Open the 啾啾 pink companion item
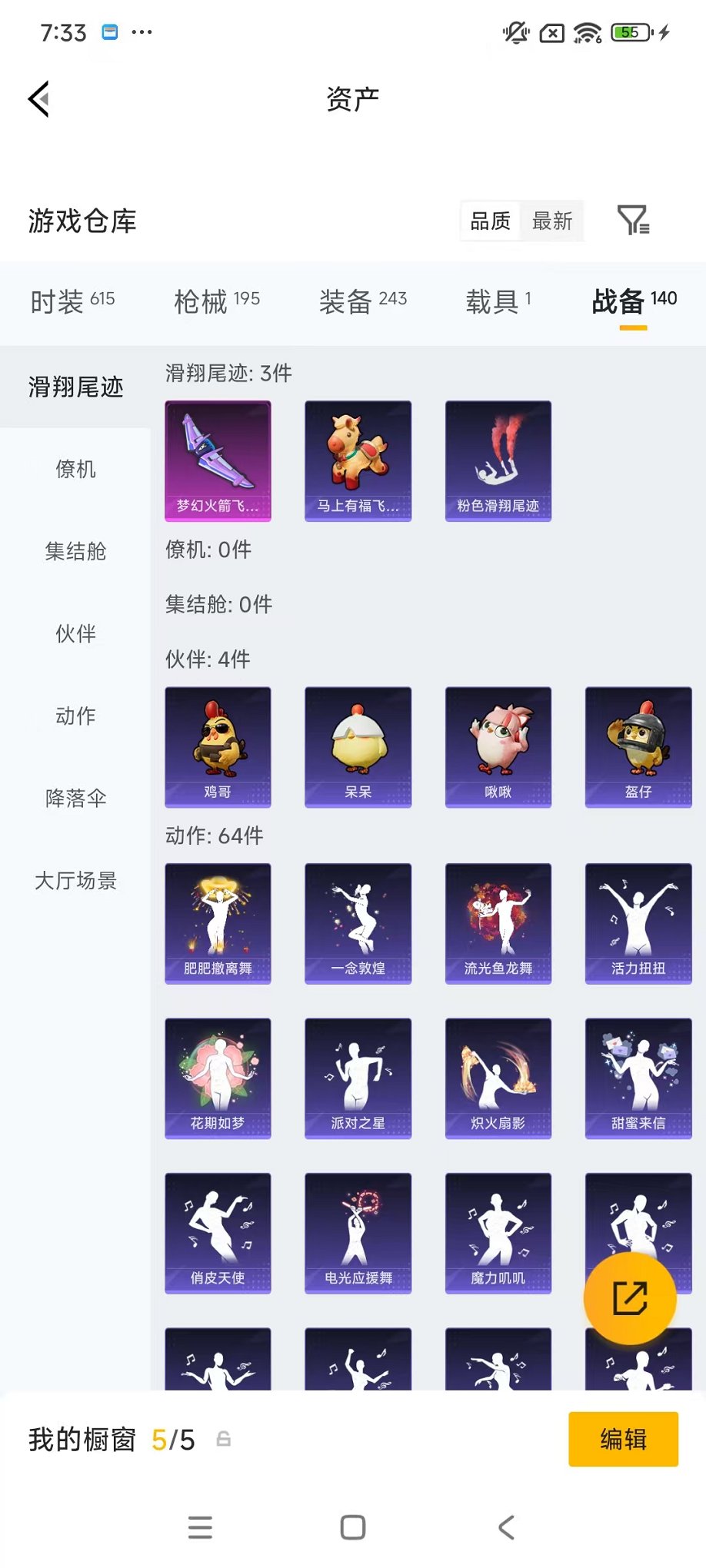This screenshot has height=1568, width=706. [498, 746]
